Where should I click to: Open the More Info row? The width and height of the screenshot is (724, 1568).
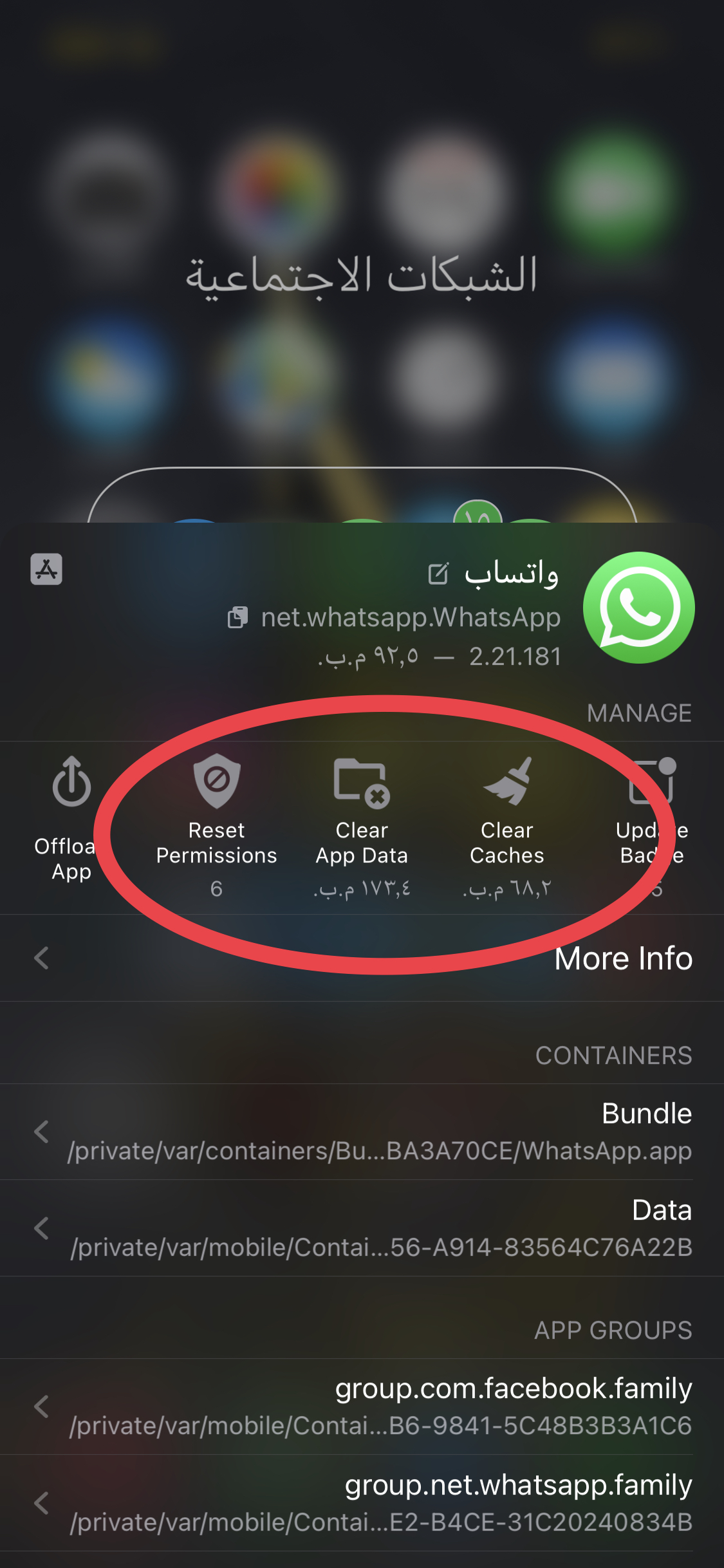(362, 958)
